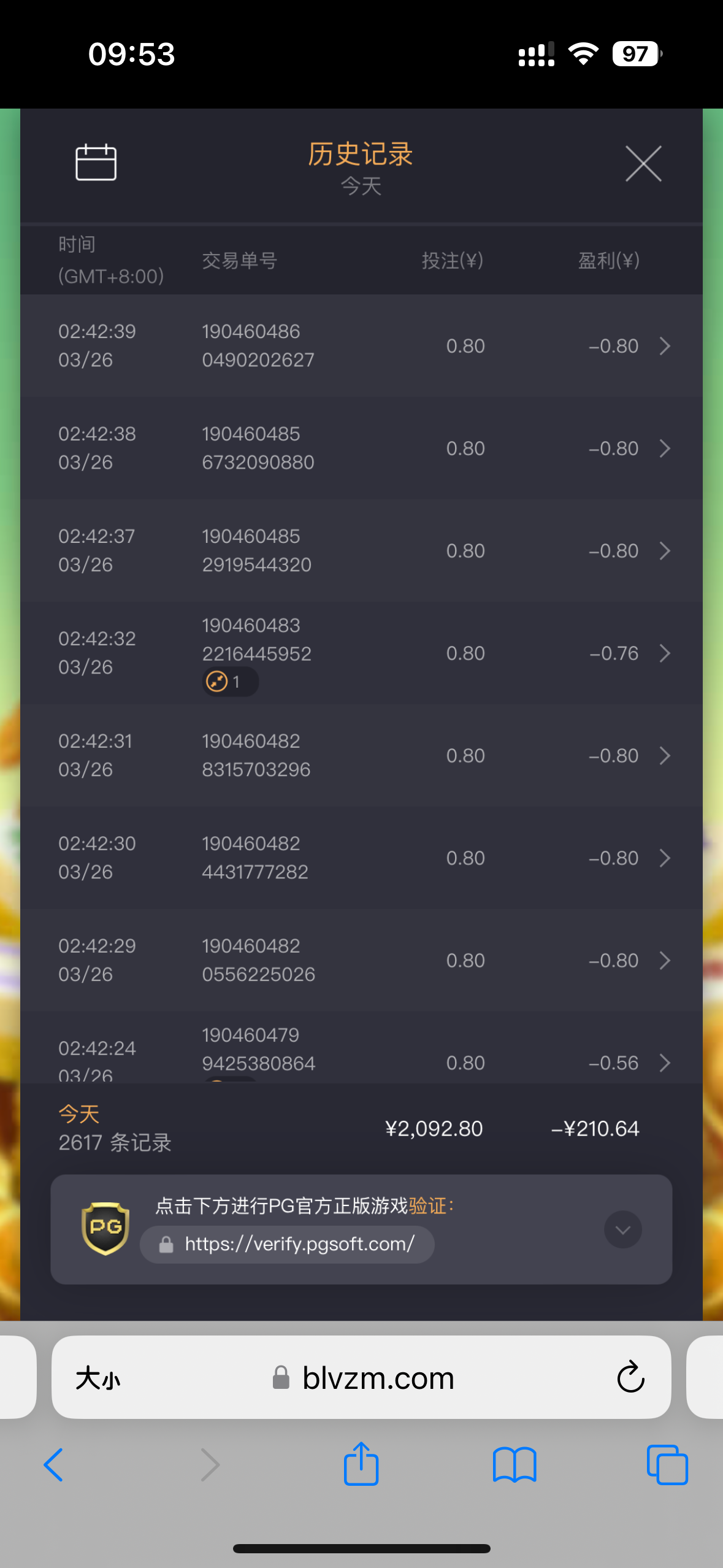Open the verify.pgsoft.com verification link
The image size is (723, 1568).
(287, 1244)
